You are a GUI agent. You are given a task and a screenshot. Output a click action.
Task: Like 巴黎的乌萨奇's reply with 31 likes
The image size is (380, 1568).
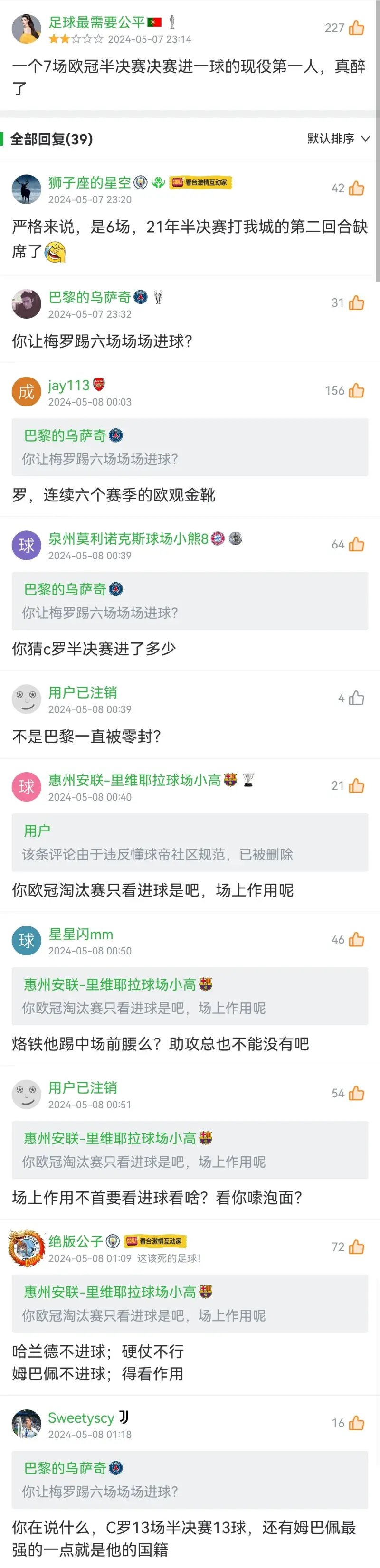(x=356, y=303)
